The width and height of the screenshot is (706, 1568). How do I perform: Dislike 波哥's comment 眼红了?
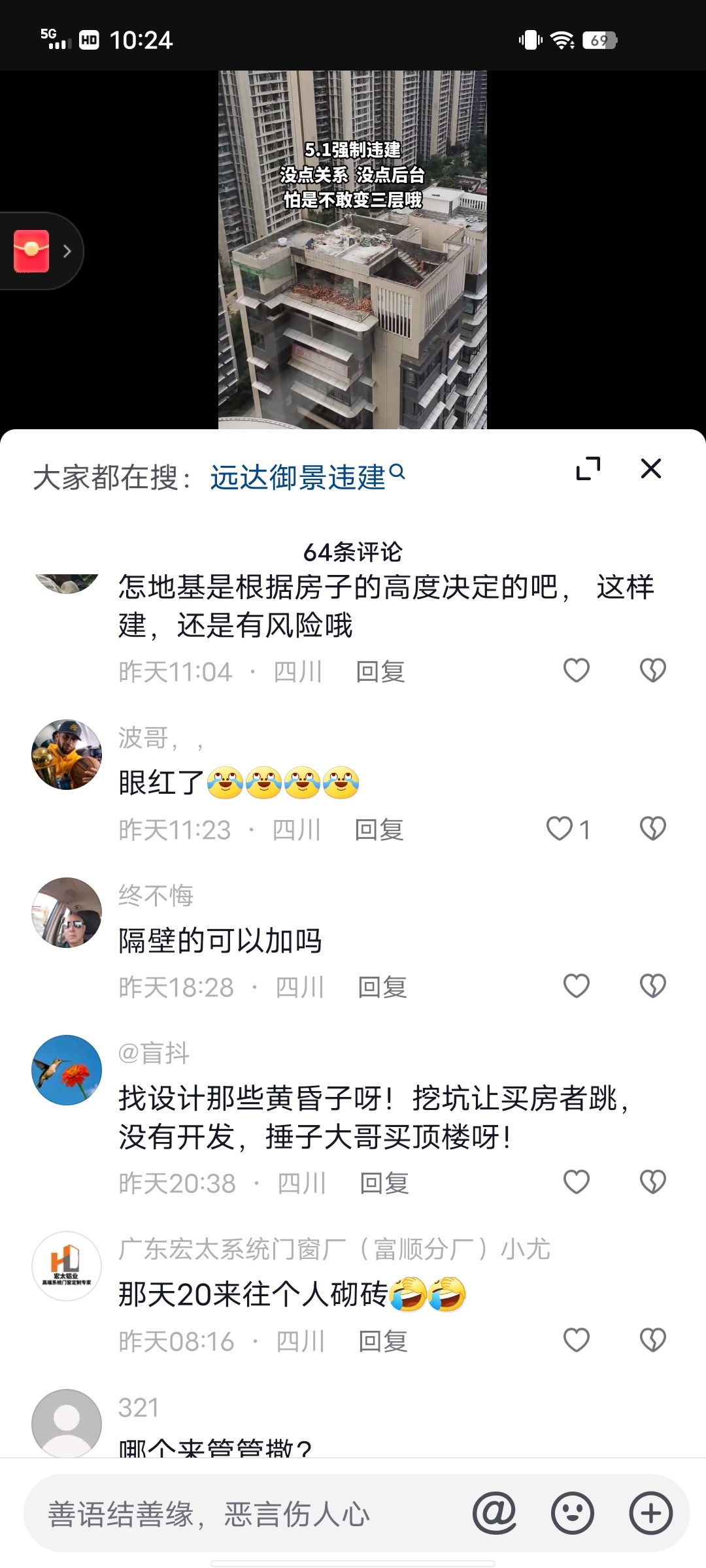(652, 828)
